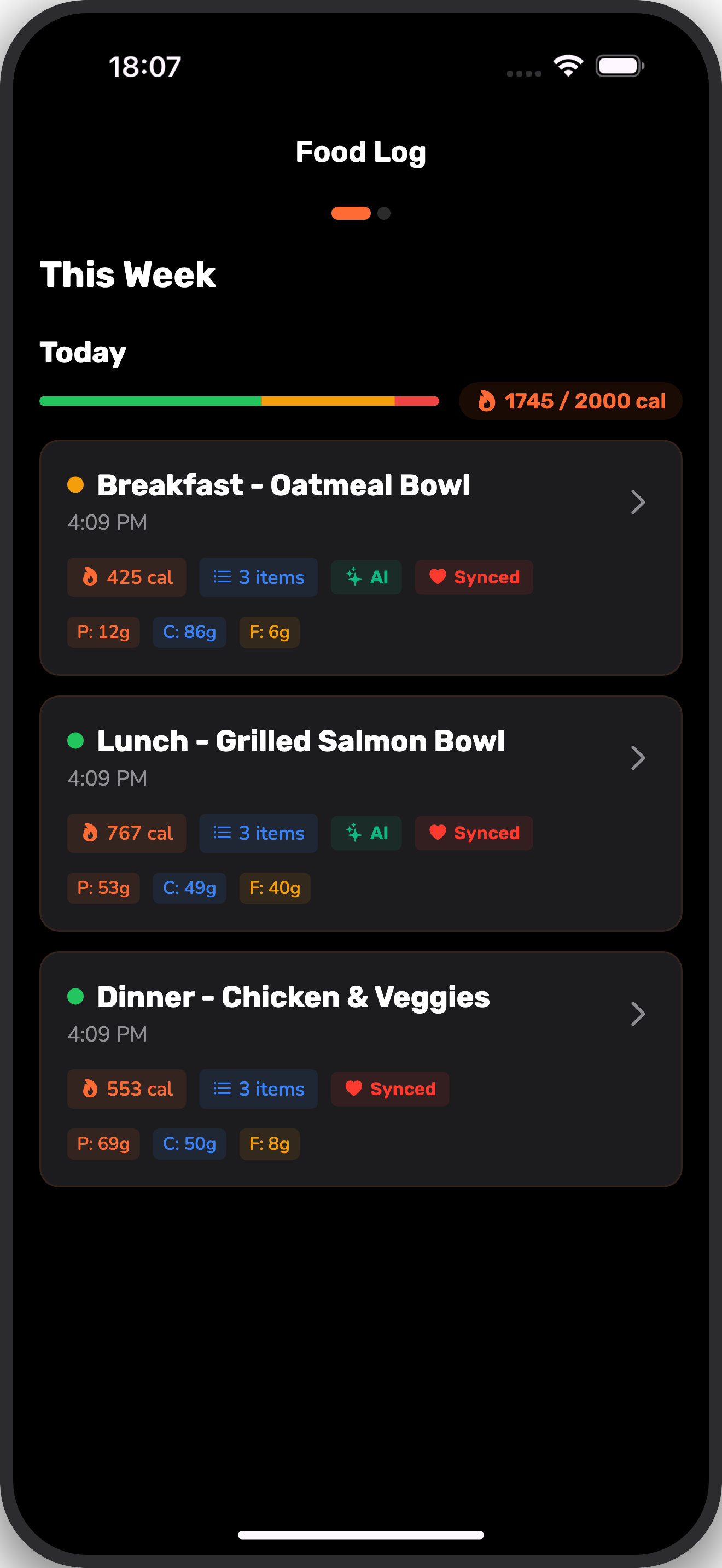
Task: Click the AI sparkle icon on the Lunch card
Action: (x=352, y=833)
